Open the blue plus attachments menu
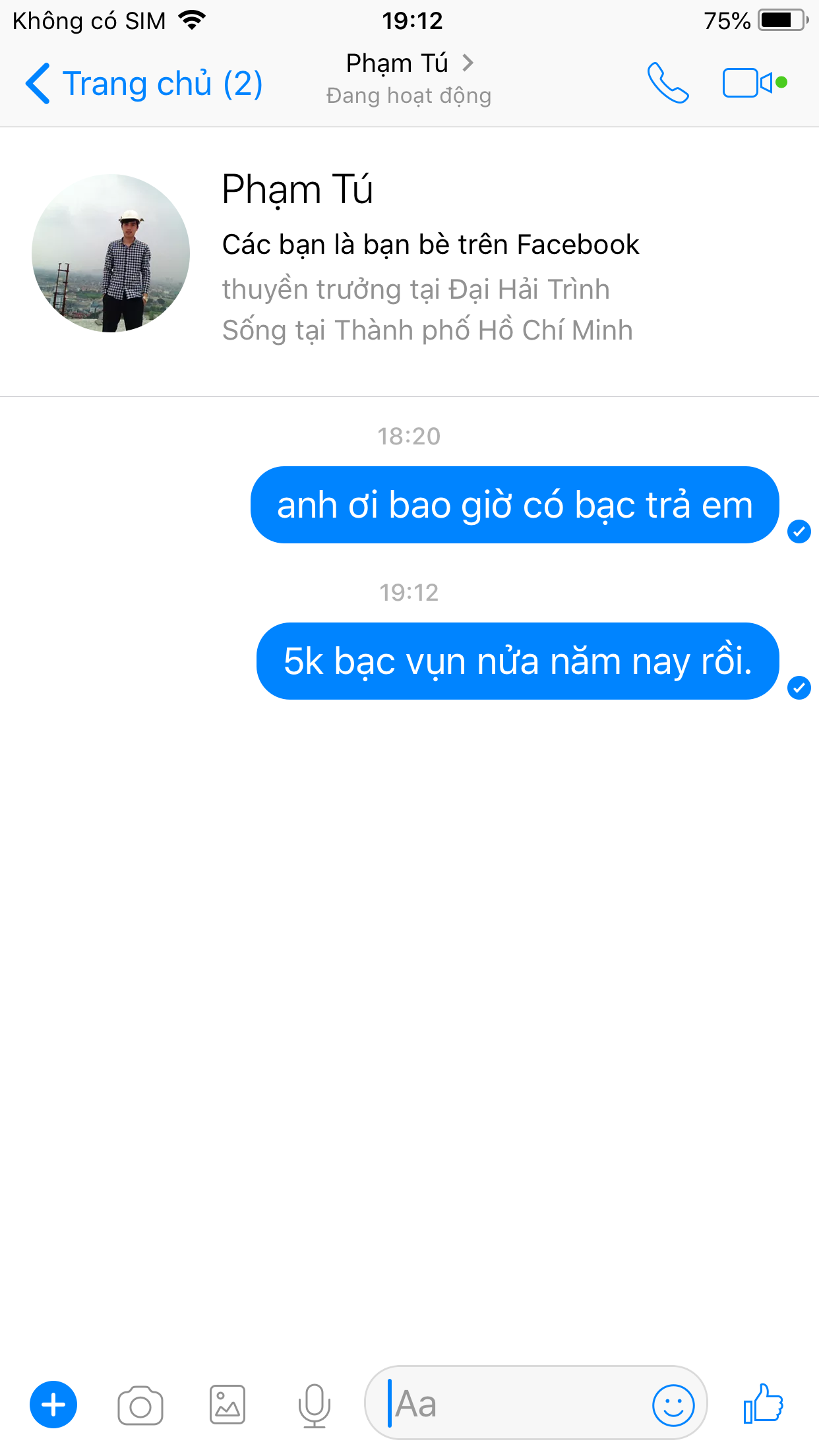Viewport: 819px width, 1456px height. 53,1405
